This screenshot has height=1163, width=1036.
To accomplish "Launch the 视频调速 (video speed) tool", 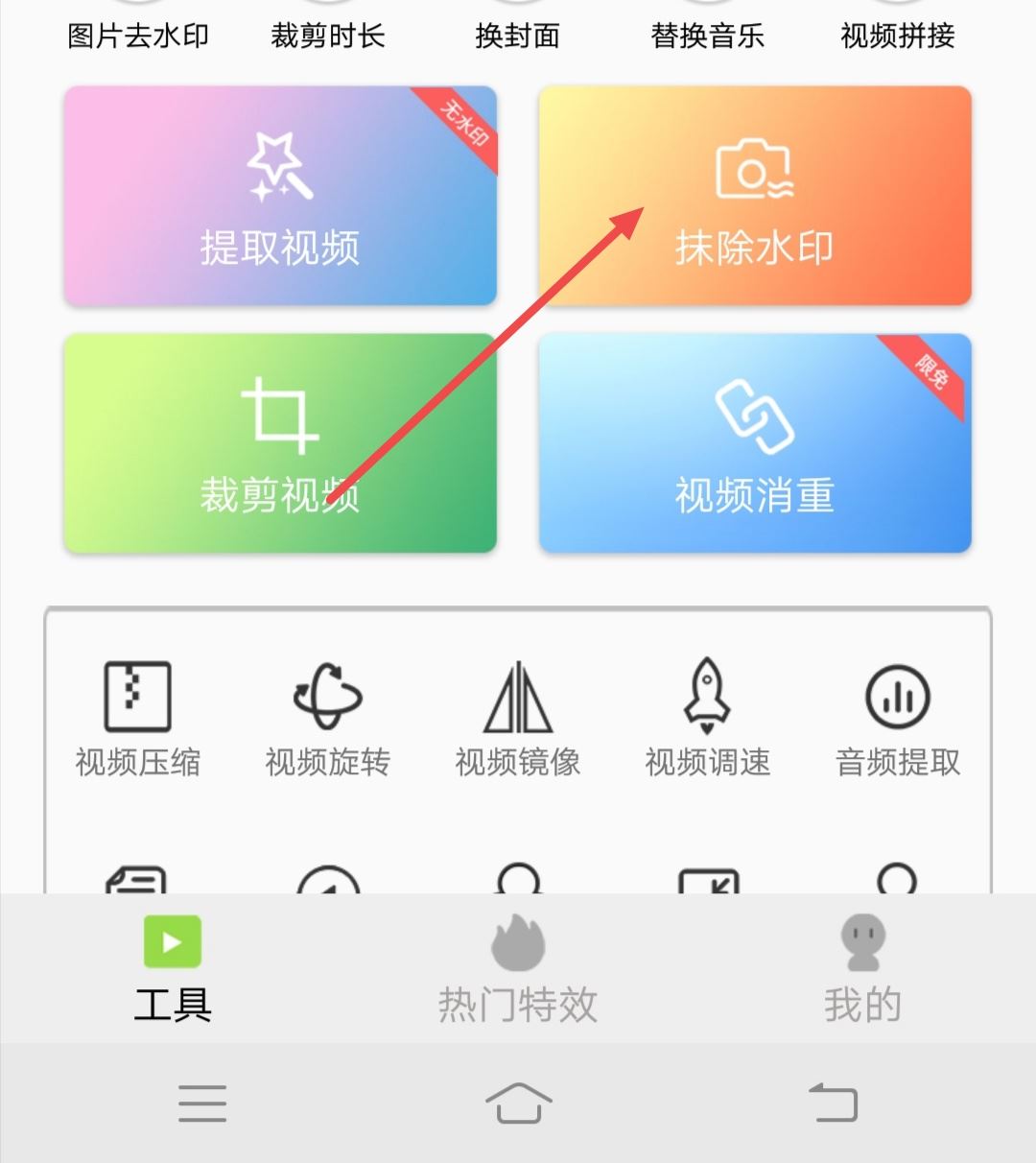I will click(x=708, y=720).
